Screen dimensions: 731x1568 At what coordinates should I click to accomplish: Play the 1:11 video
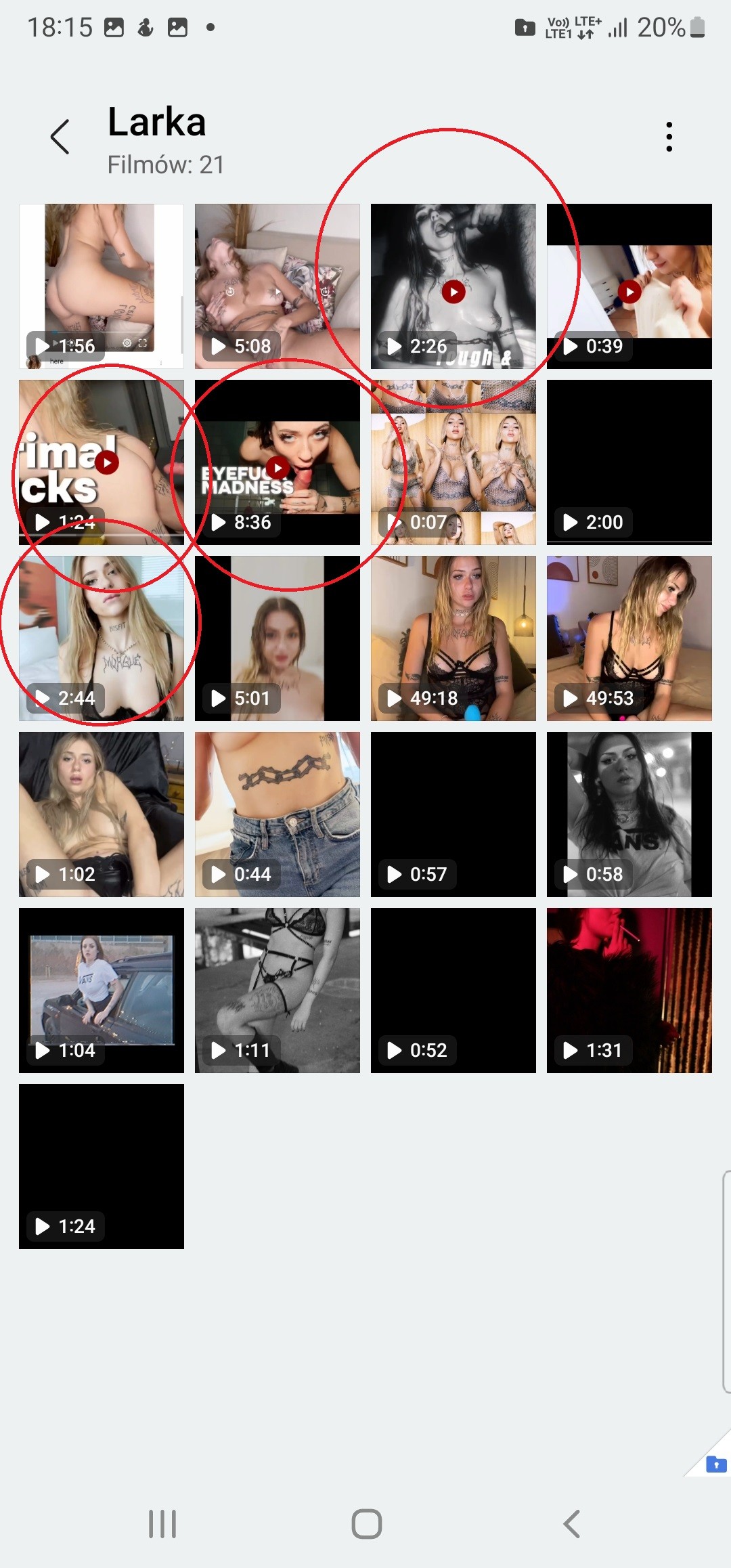tap(278, 990)
